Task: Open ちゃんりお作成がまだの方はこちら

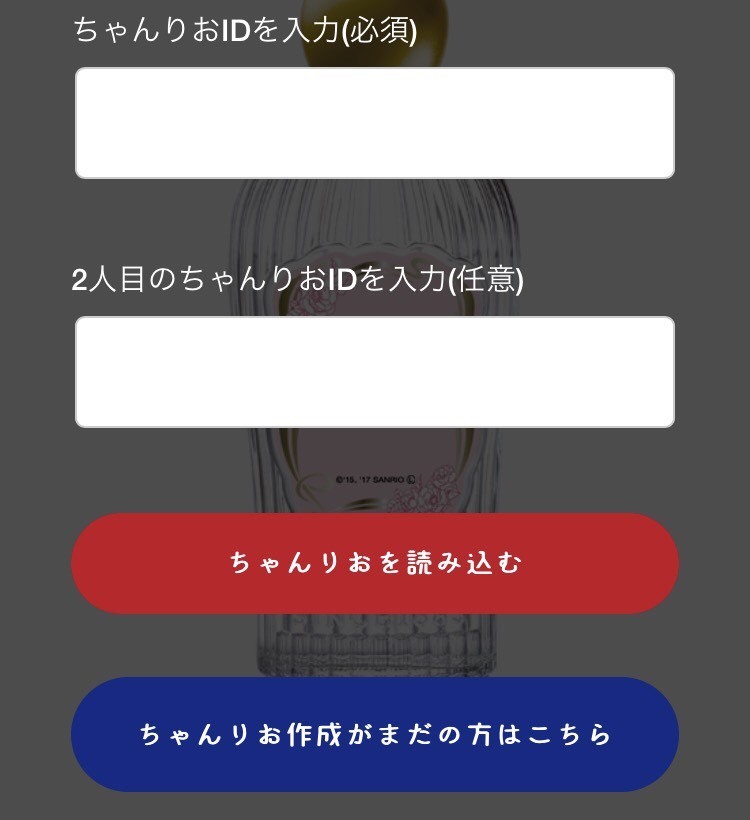Action: coord(375,735)
